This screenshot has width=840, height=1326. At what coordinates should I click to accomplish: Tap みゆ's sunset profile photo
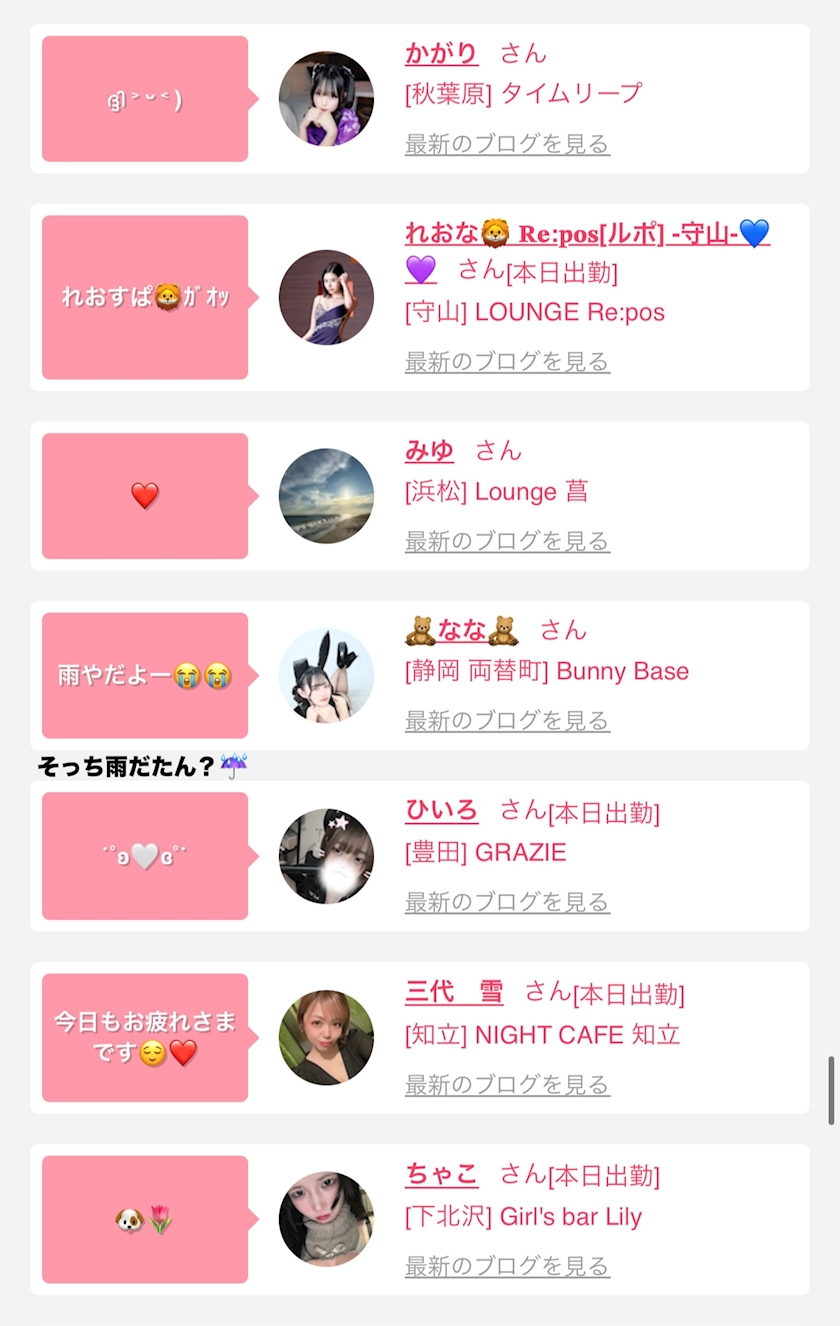coord(326,496)
